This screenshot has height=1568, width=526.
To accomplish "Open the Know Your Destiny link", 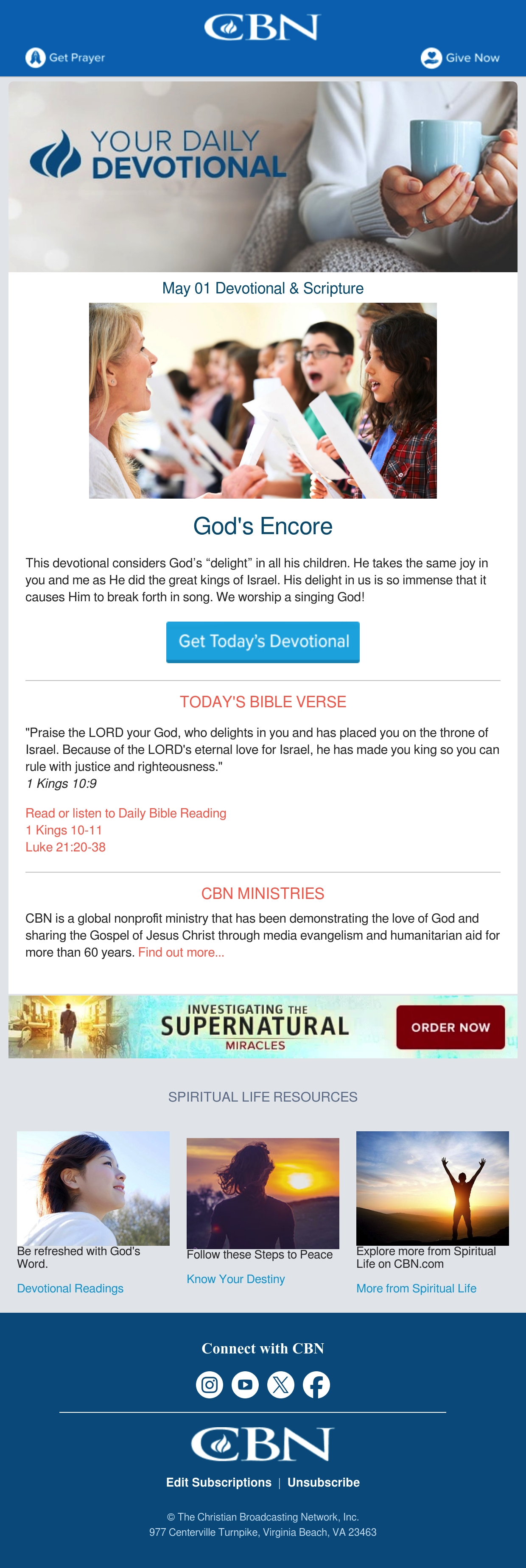I will (235, 1279).
